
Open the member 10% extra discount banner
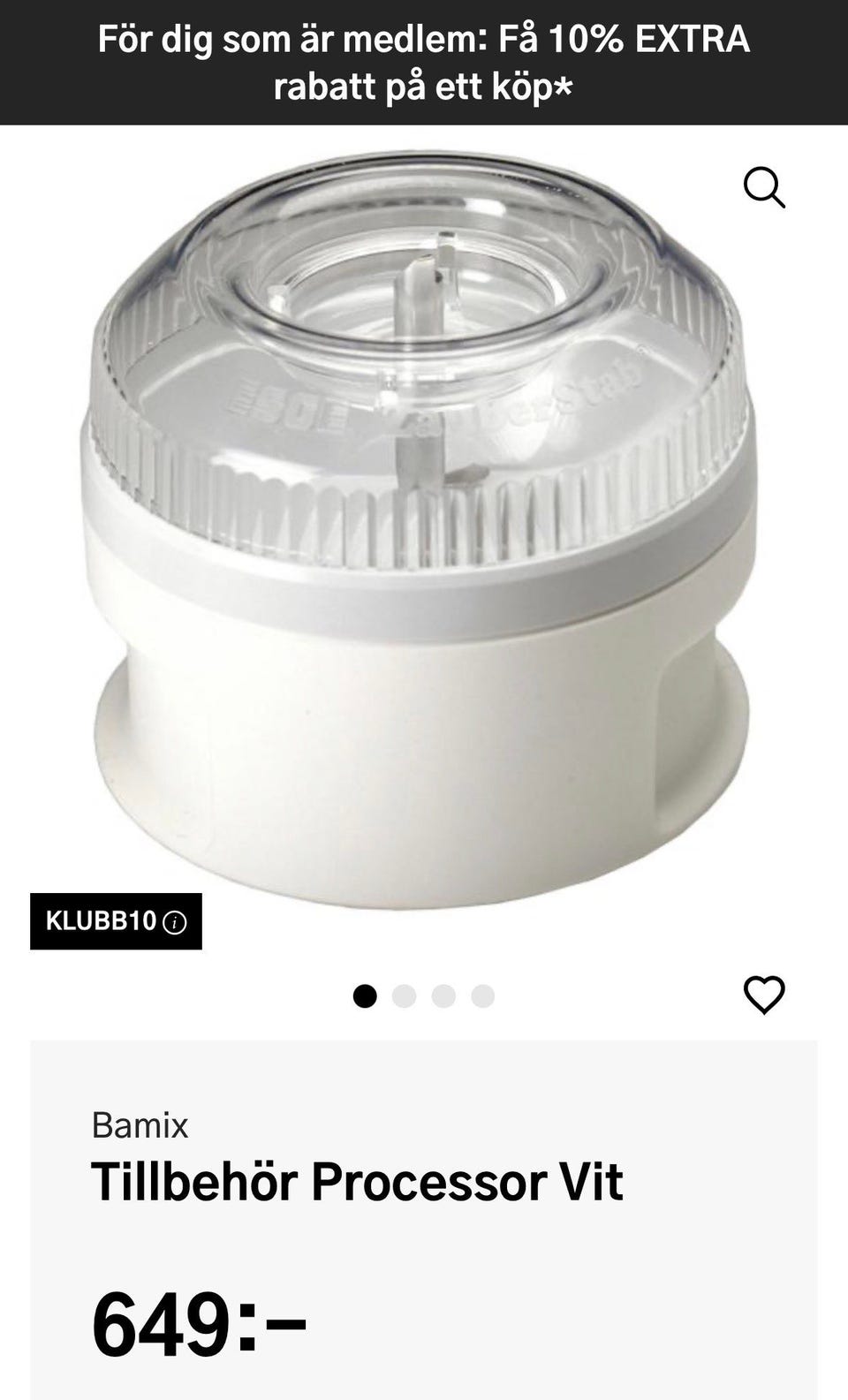pyautogui.click(x=424, y=62)
